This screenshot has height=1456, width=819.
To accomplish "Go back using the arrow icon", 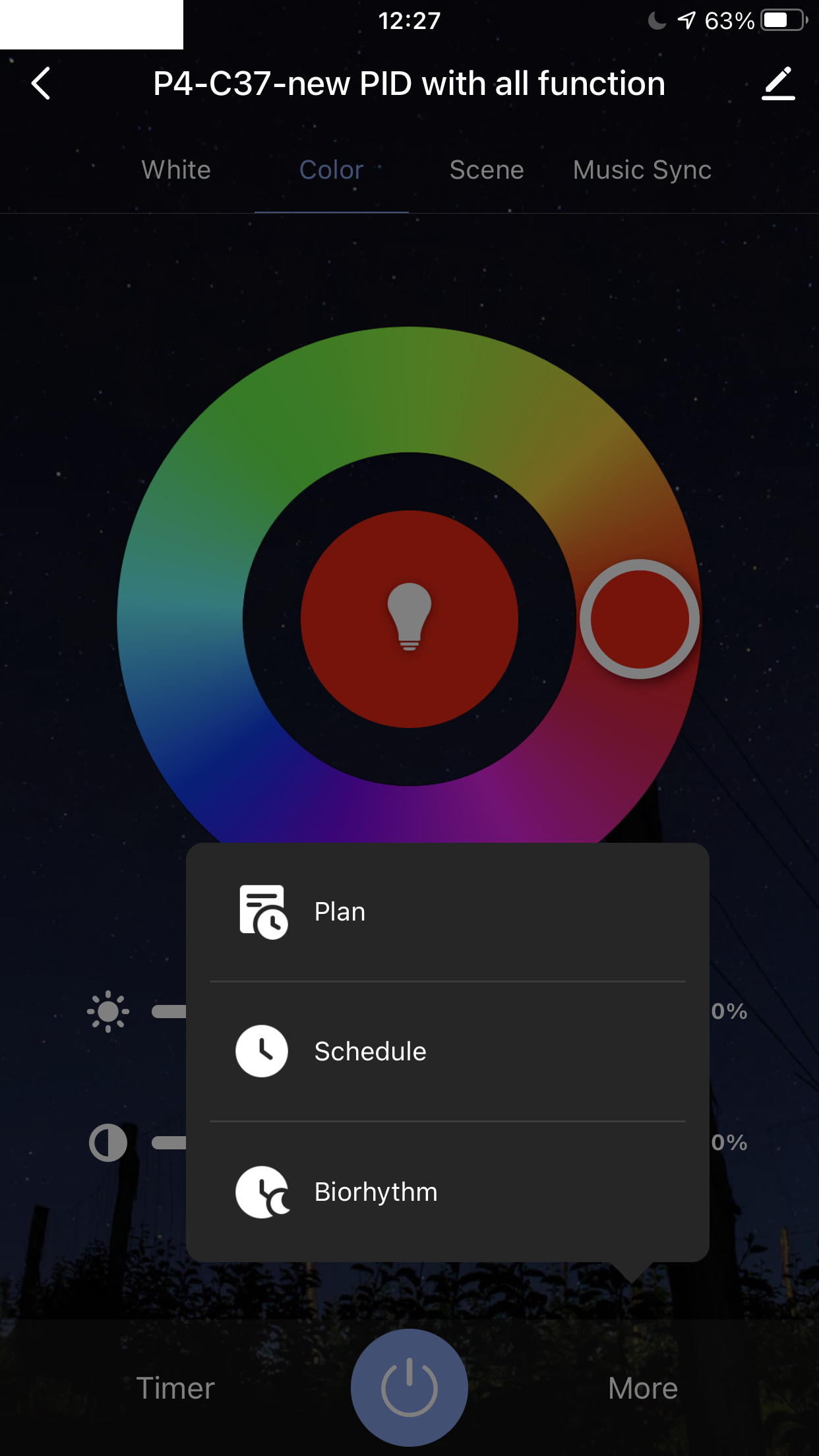I will tap(41, 84).
